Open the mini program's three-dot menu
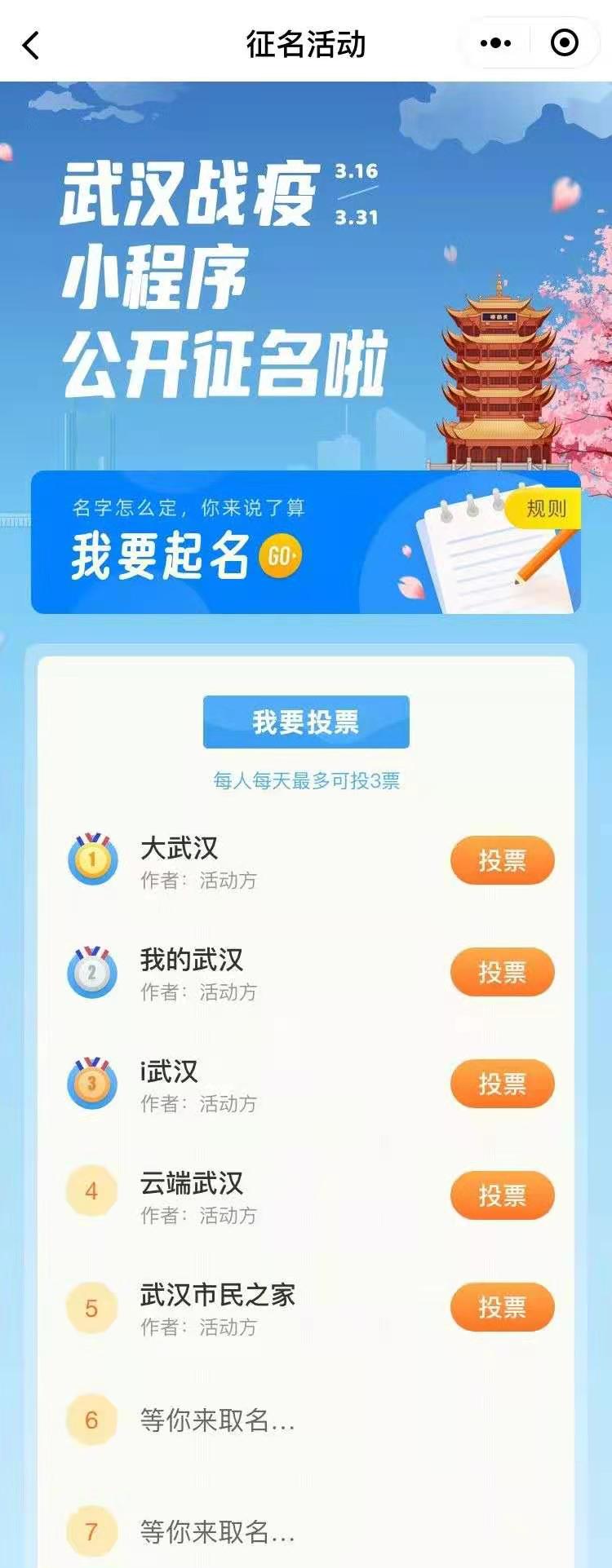This screenshot has height=1568, width=612. 496,43
